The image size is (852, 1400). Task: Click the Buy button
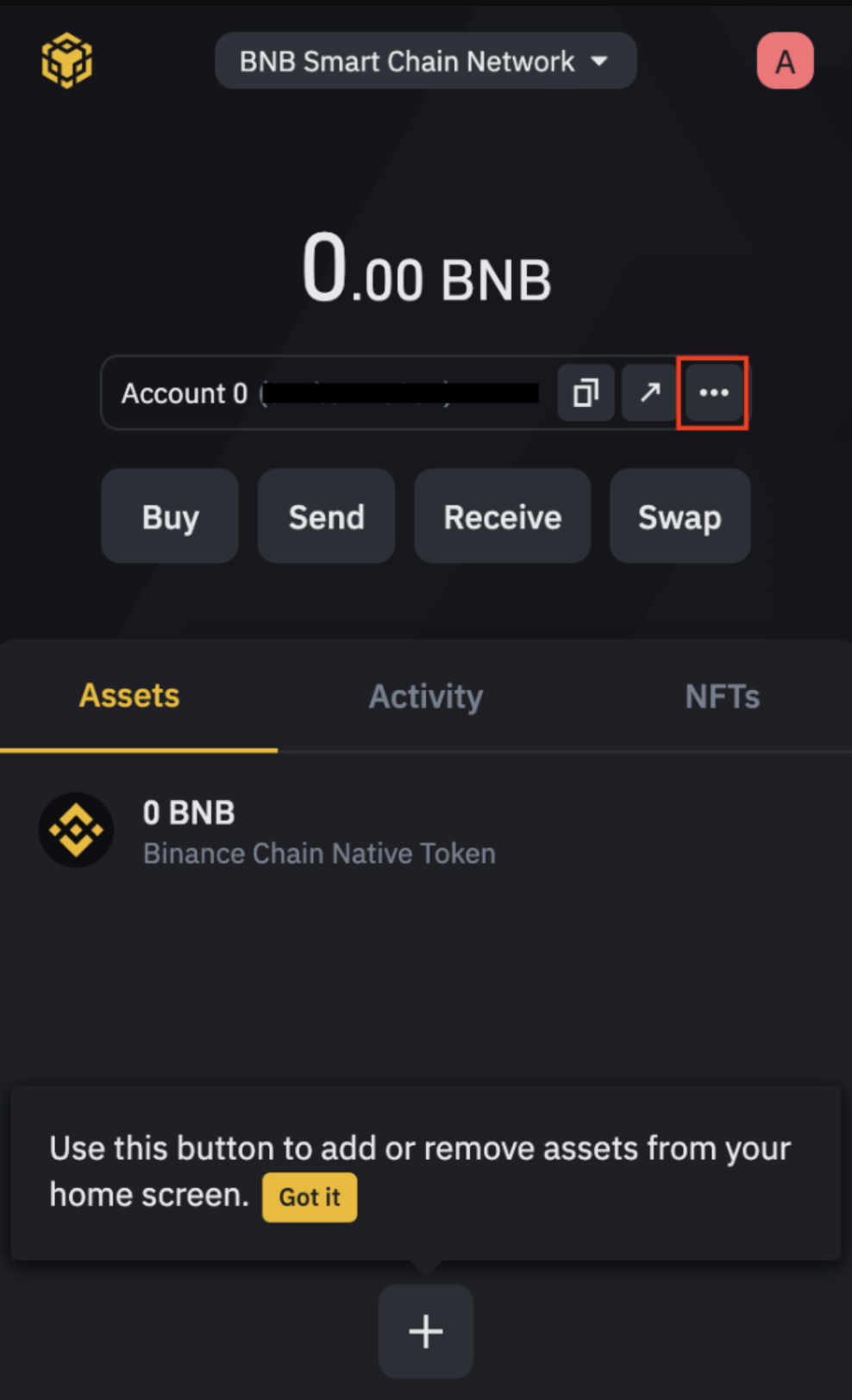tap(169, 516)
